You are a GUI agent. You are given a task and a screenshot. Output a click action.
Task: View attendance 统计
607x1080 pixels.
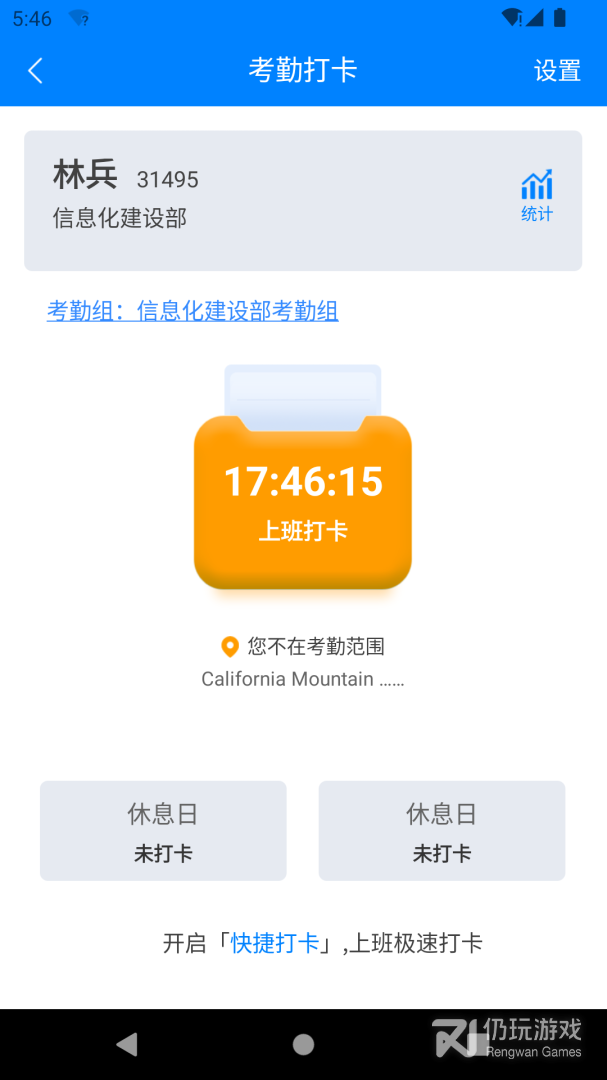pos(537,196)
